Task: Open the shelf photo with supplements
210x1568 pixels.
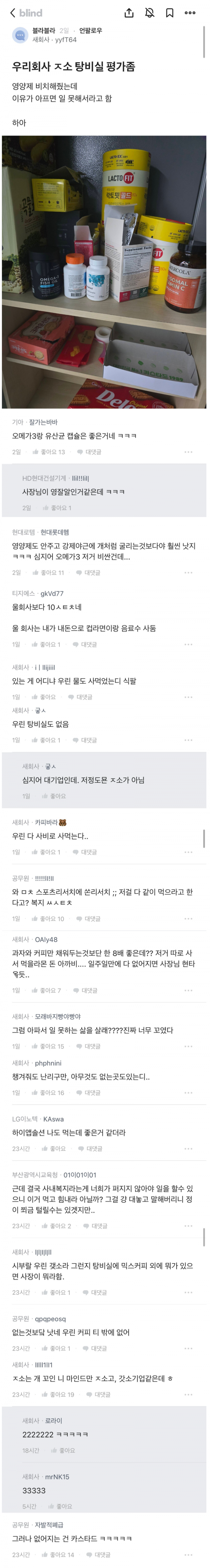Action: pyautogui.click(x=104, y=272)
